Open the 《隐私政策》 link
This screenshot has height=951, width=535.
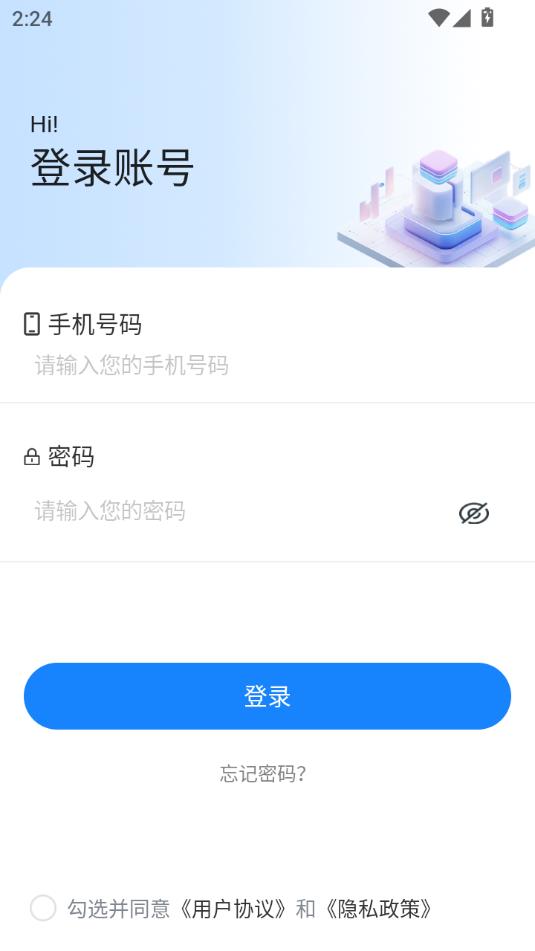click(x=379, y=909)
